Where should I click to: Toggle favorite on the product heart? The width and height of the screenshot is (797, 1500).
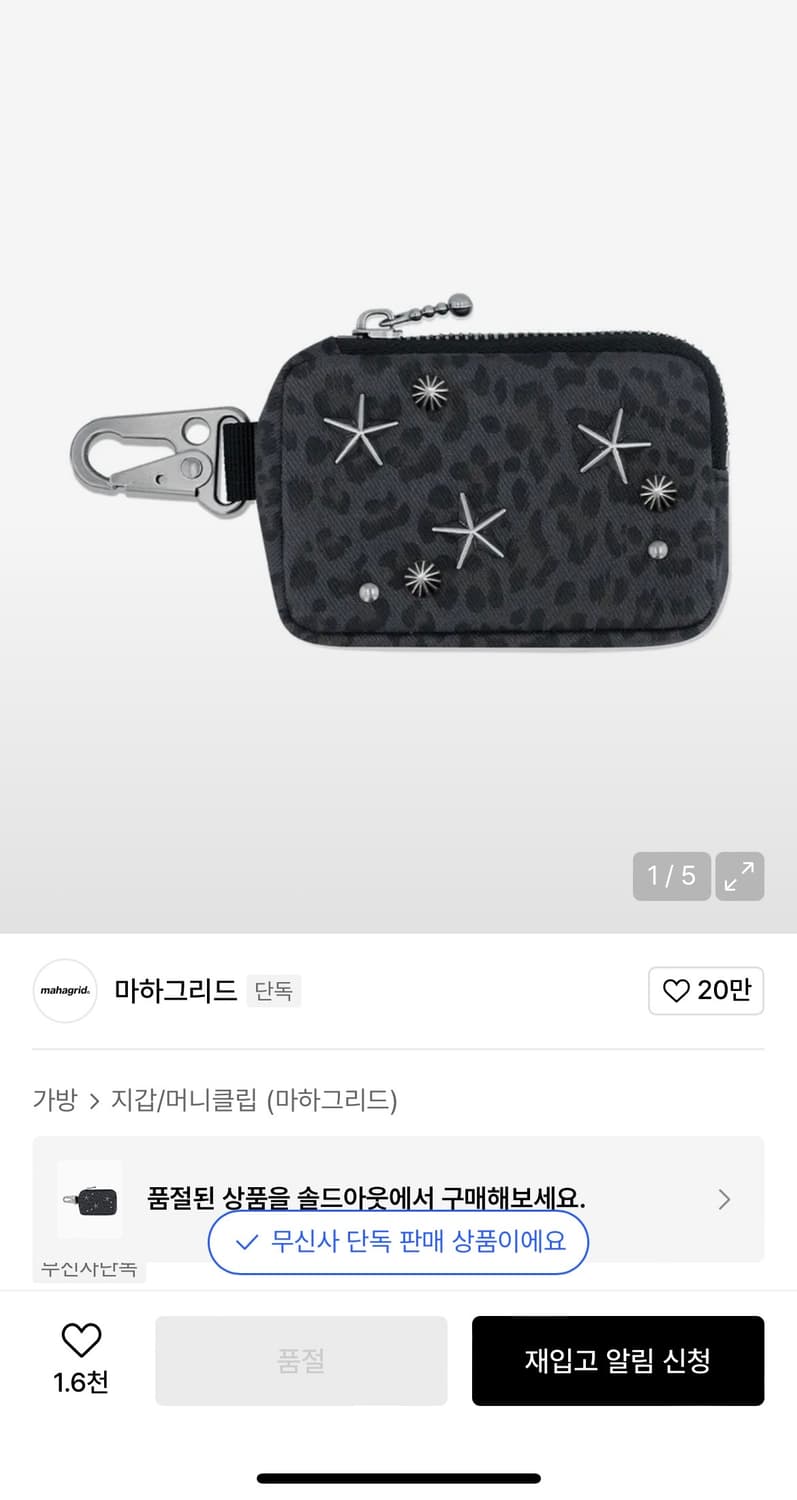coord(80,1340)
